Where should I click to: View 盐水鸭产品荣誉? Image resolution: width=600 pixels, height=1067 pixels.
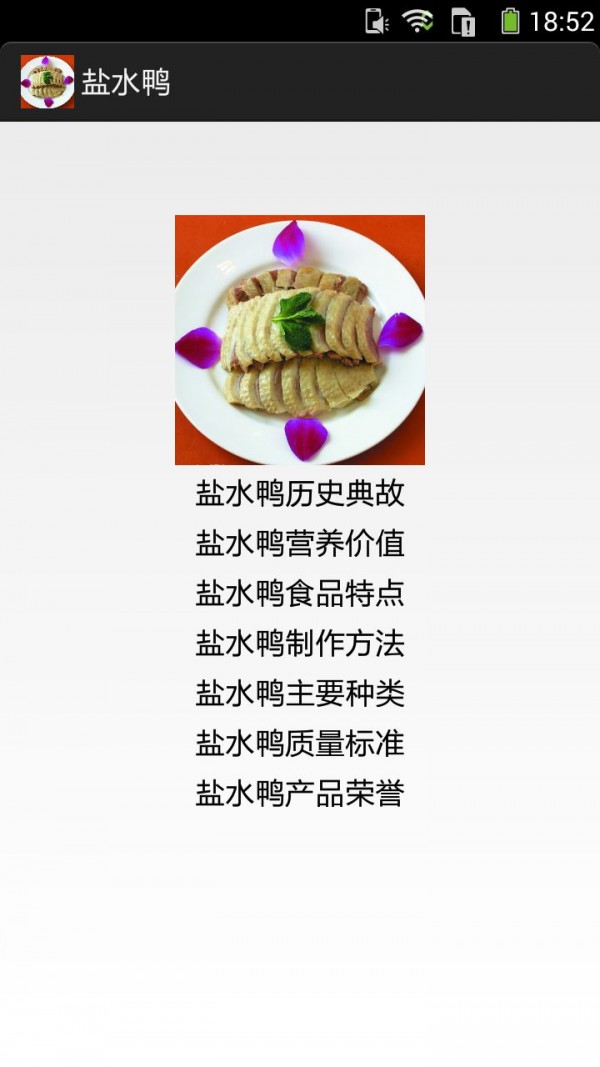pos(300,794)
